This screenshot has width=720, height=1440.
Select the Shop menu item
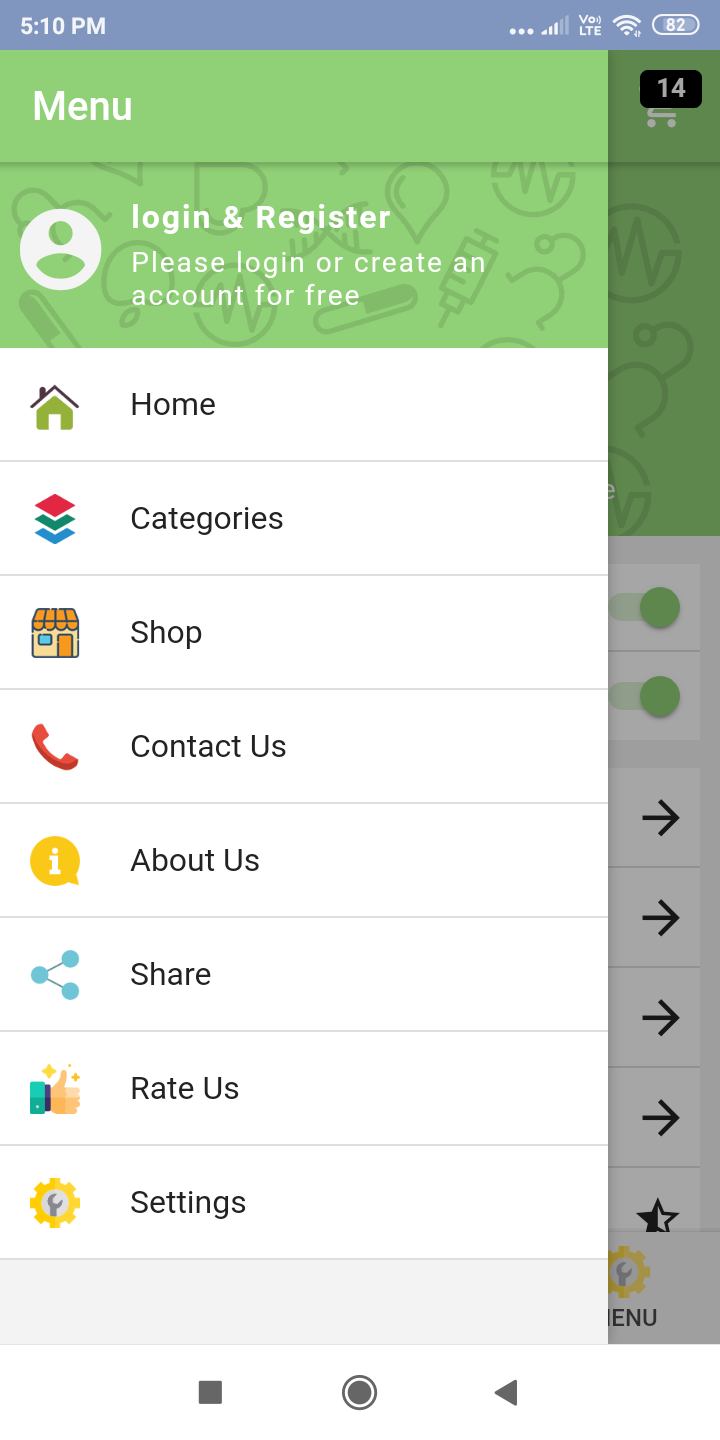[x=304, y=632]
